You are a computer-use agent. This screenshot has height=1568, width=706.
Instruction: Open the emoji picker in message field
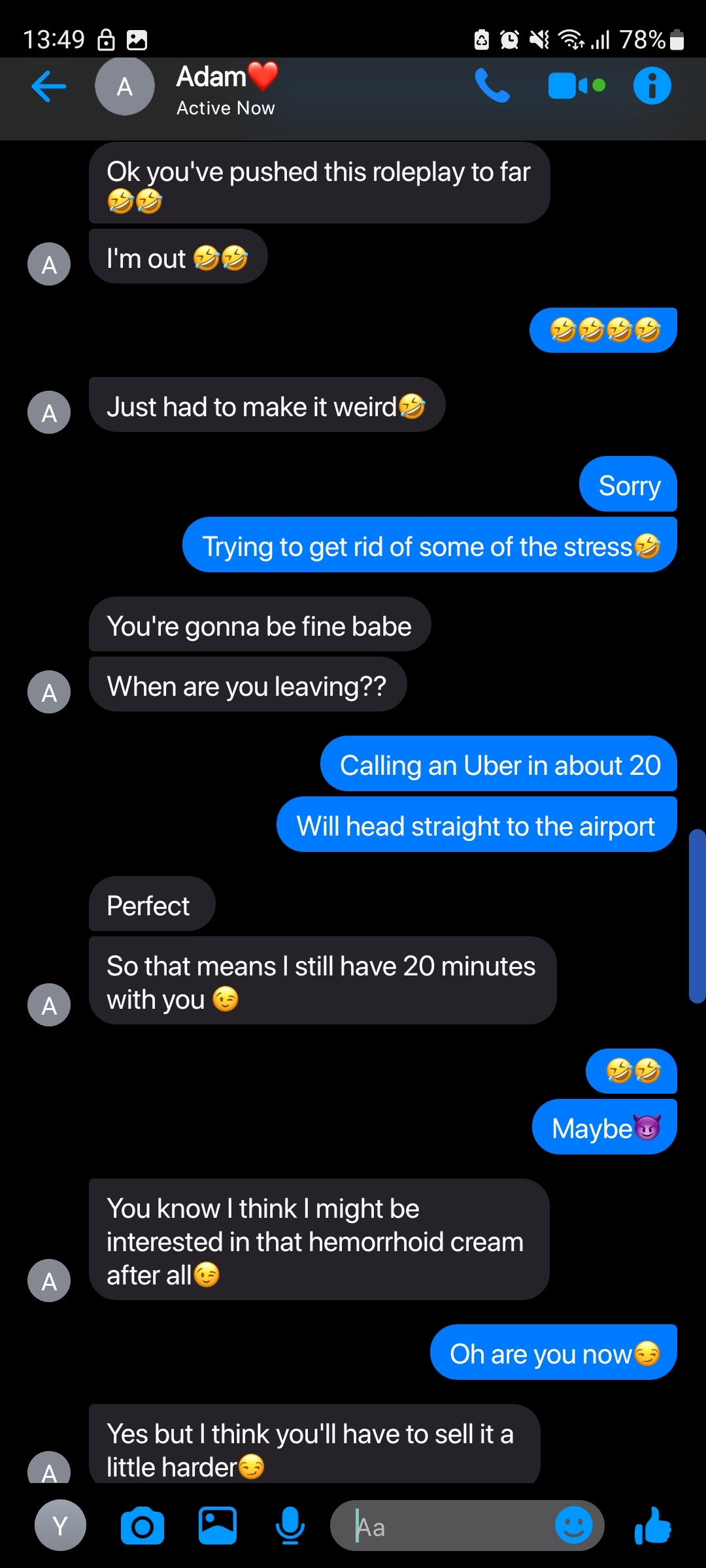coord(573,1526)
